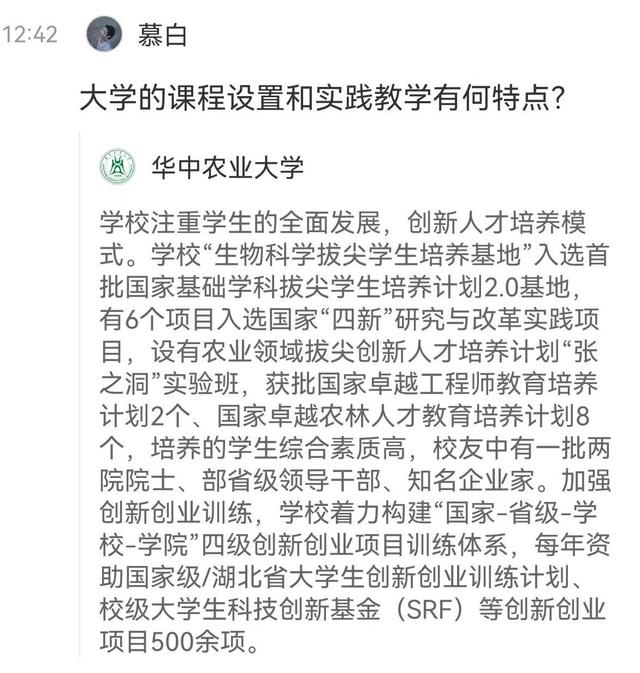Open 慕白's profile via the avatar
640x673 pixels.
click(x=104, y=34)
